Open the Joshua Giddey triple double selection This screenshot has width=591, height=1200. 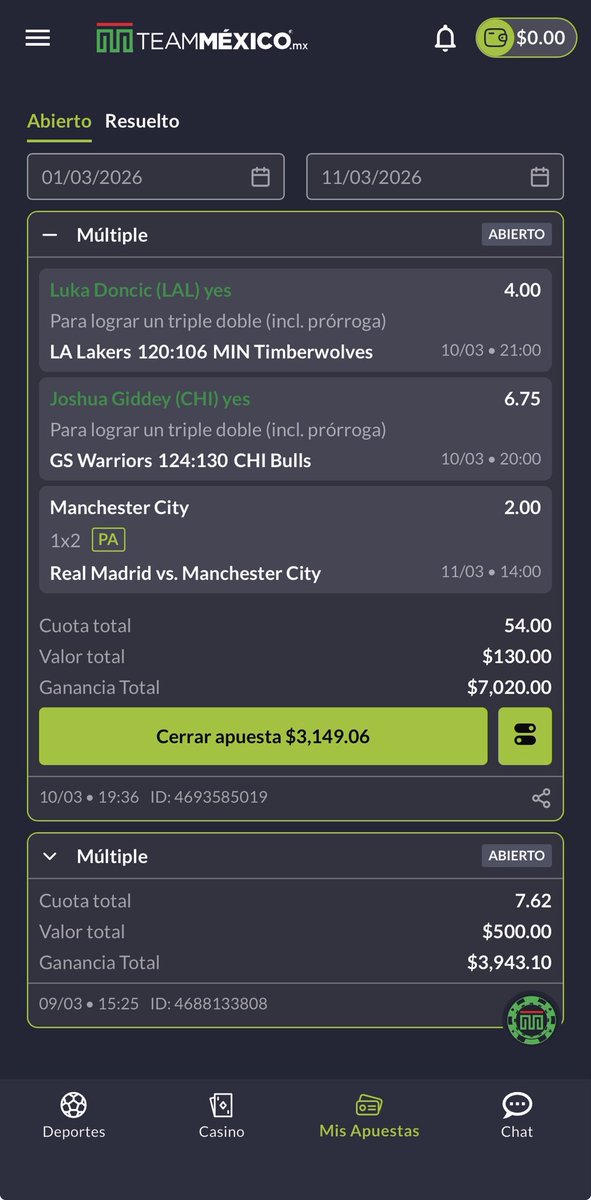(295, 429)
